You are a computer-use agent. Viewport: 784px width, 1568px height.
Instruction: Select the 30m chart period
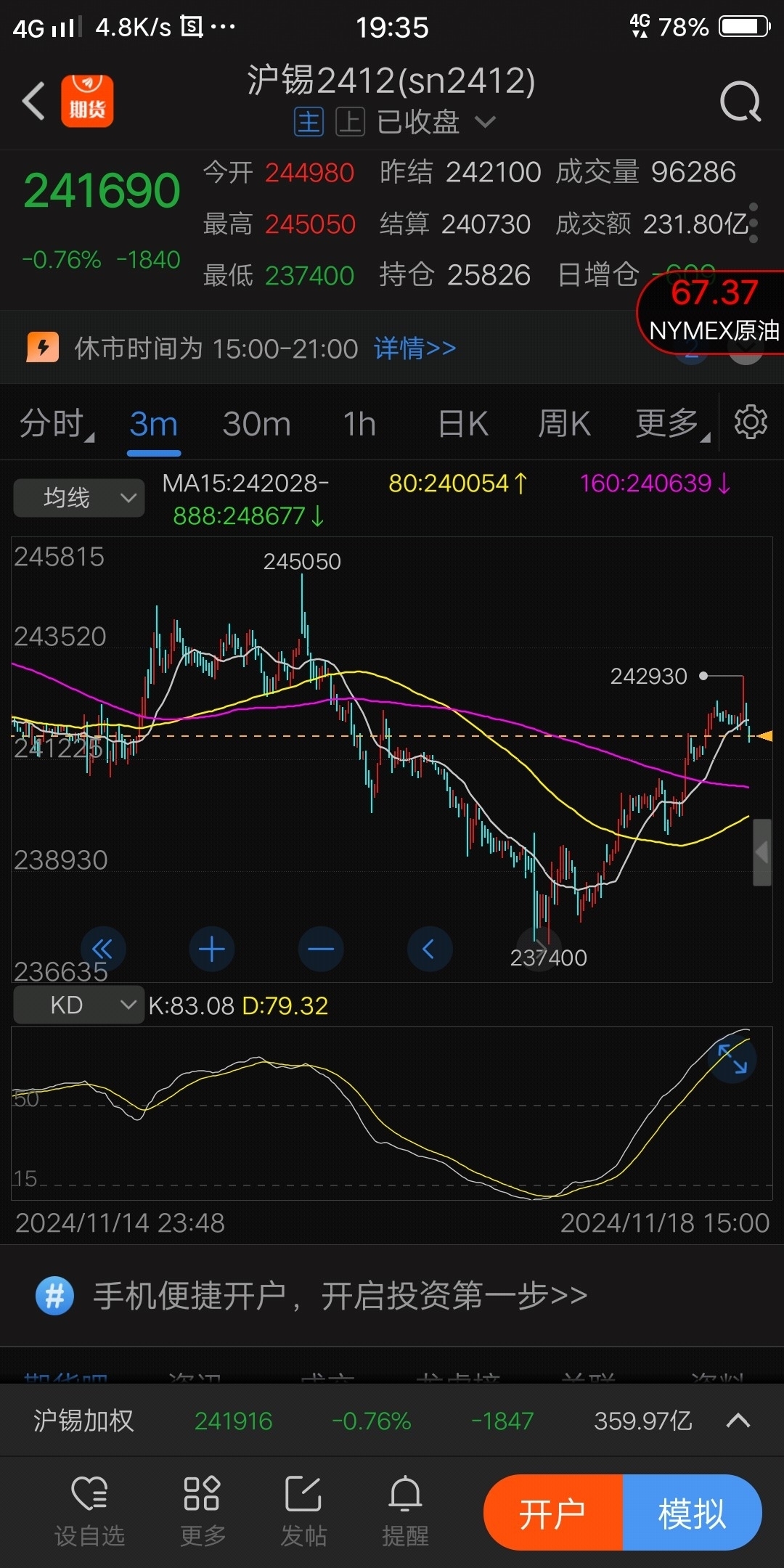256,424
